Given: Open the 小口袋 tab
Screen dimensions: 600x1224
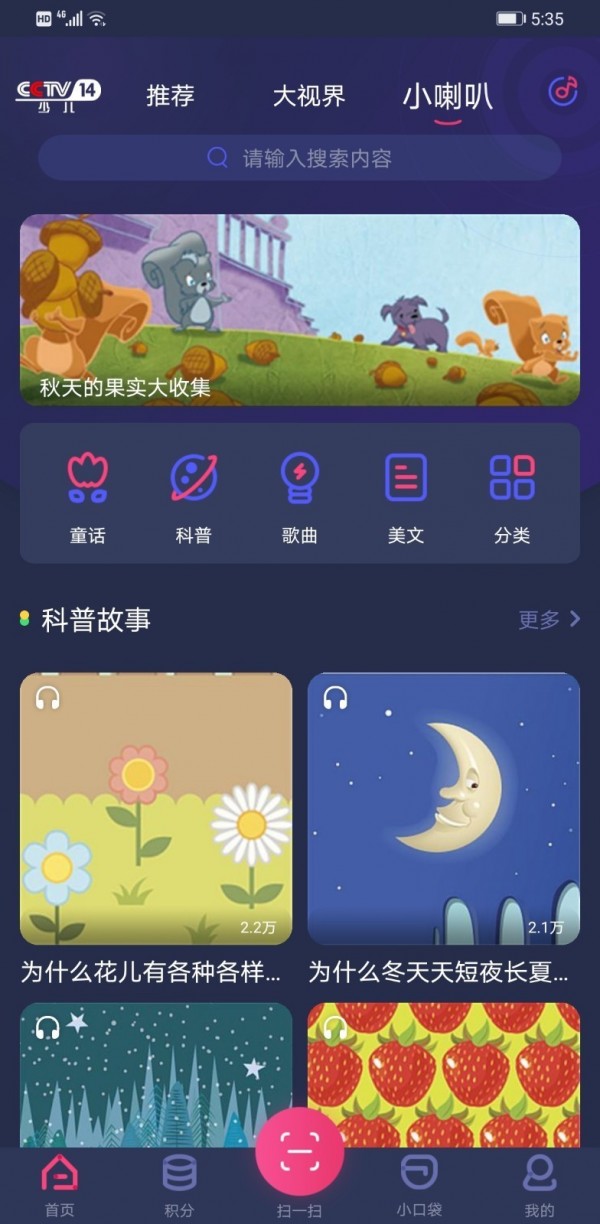Looking at the screenshot, I should pyautogui.click(x=419, y=1185).
